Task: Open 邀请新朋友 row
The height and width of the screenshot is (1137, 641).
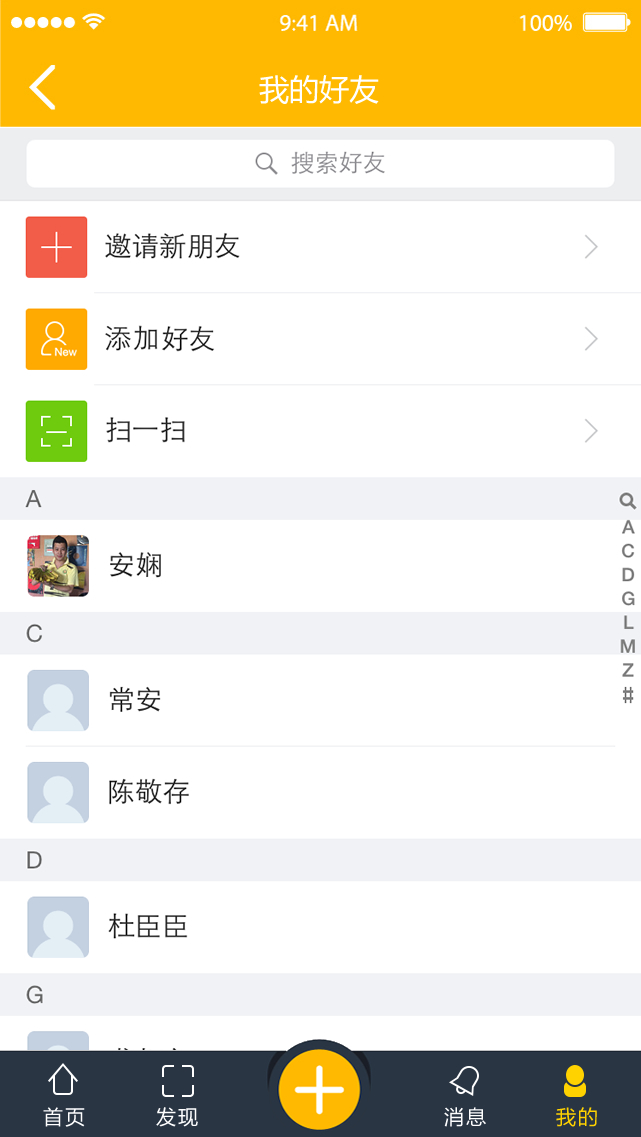Action: (x=320, y=247)
